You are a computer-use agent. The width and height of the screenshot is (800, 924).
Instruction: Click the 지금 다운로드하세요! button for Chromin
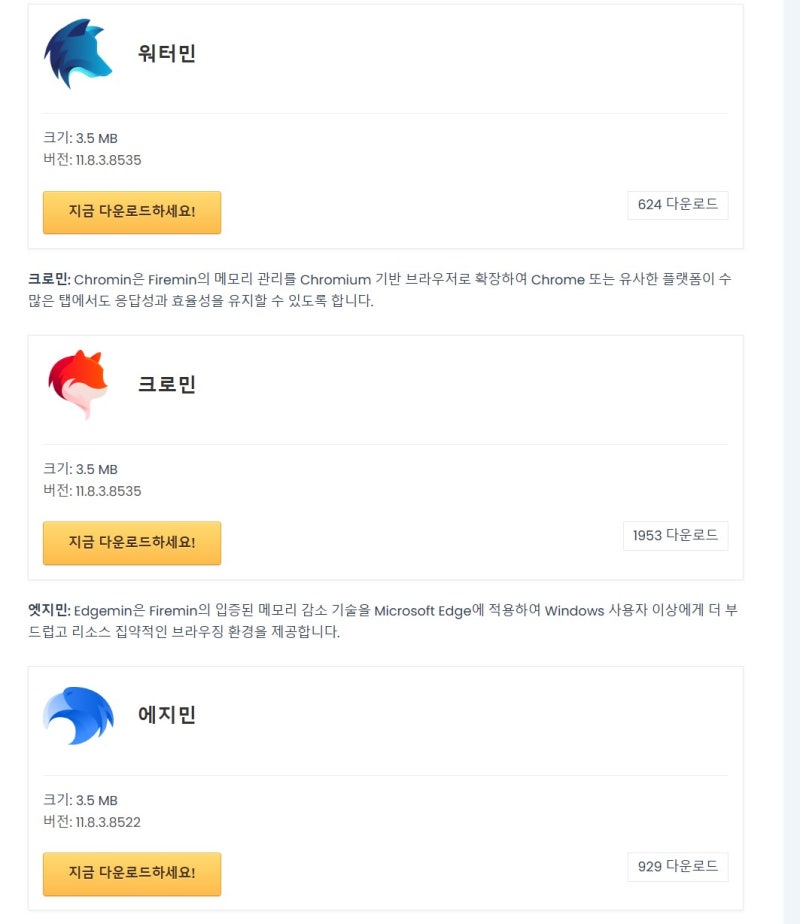click(x=131, y=543)
